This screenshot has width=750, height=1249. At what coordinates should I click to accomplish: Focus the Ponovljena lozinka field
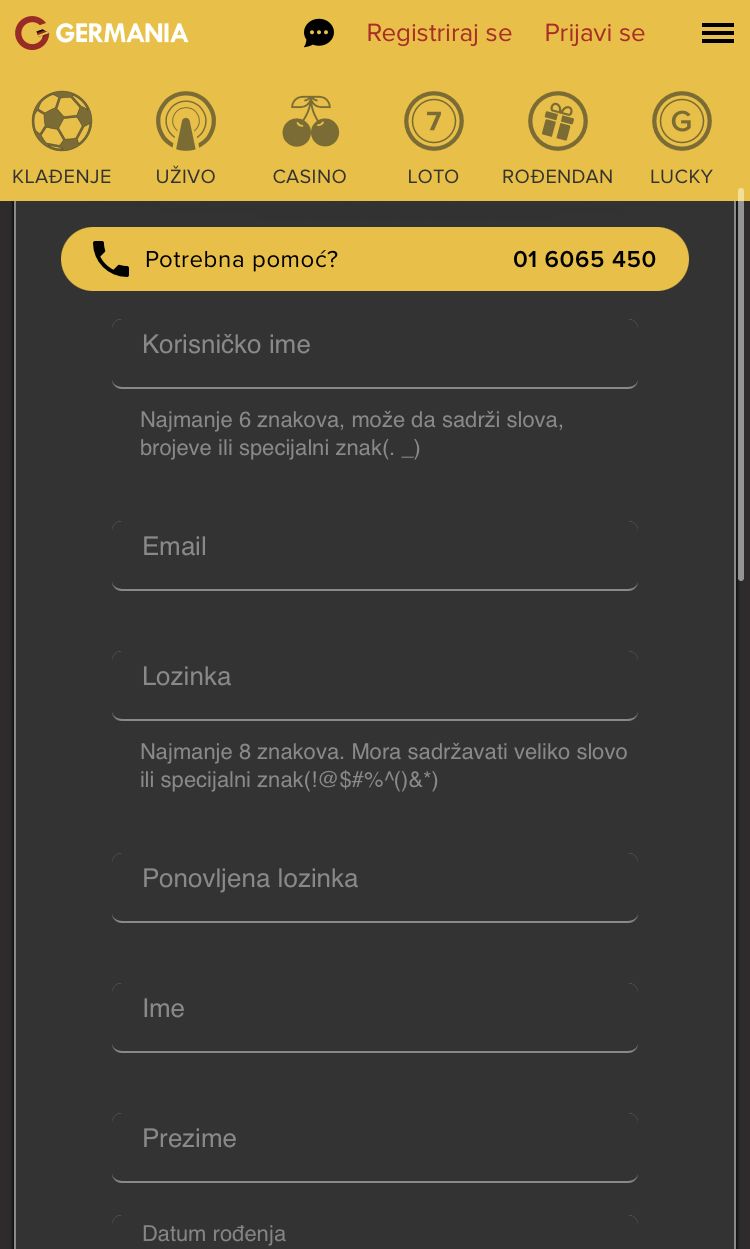pos(375,887)
